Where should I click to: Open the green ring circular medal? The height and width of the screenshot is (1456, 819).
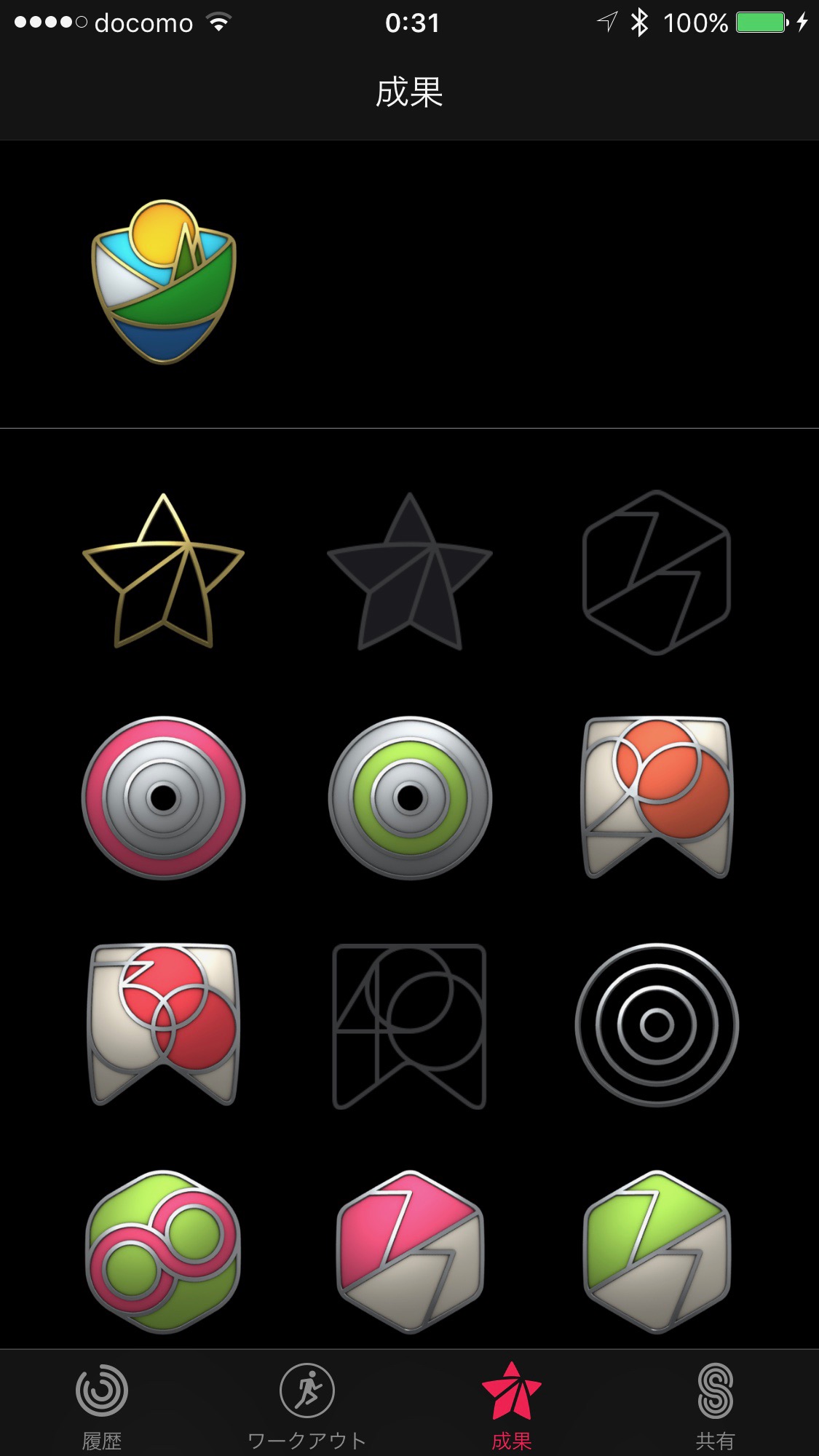click(410, 798)
